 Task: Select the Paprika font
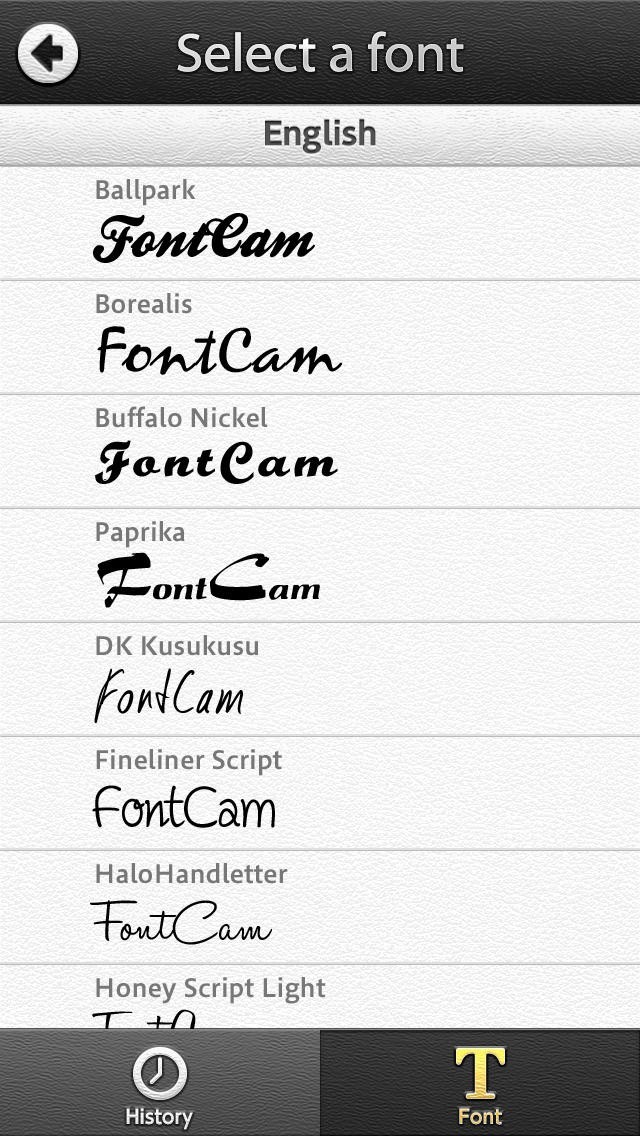pos(320,566)
